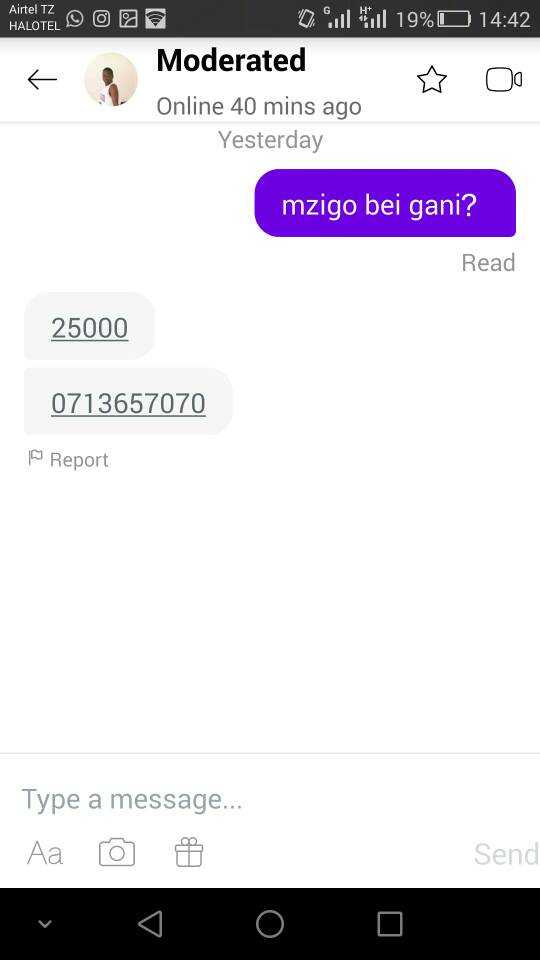Add this contact to favorites with the star
The image size is (540, 960).
432,80
